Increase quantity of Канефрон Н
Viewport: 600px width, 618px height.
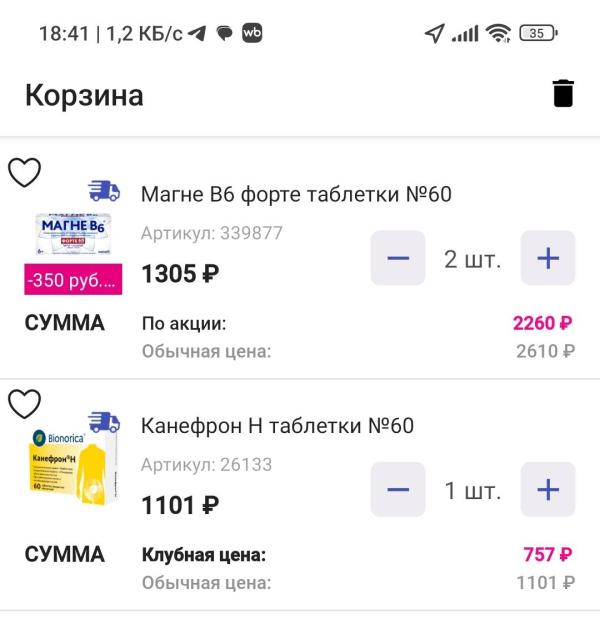(x=548, y=490)
